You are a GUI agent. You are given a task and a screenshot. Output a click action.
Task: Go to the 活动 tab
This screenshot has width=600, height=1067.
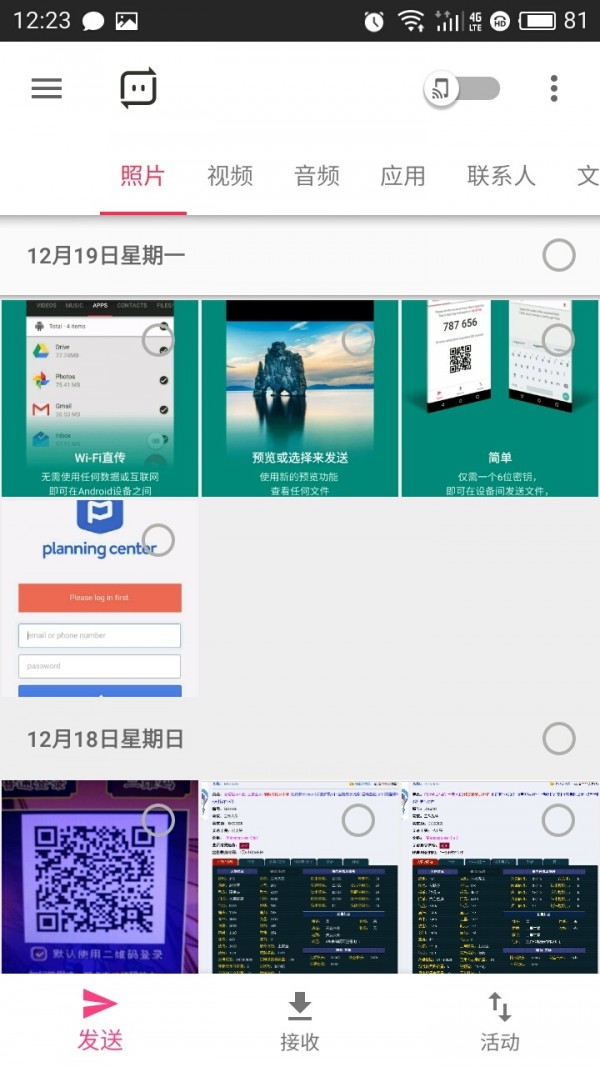click(500, 1020)
